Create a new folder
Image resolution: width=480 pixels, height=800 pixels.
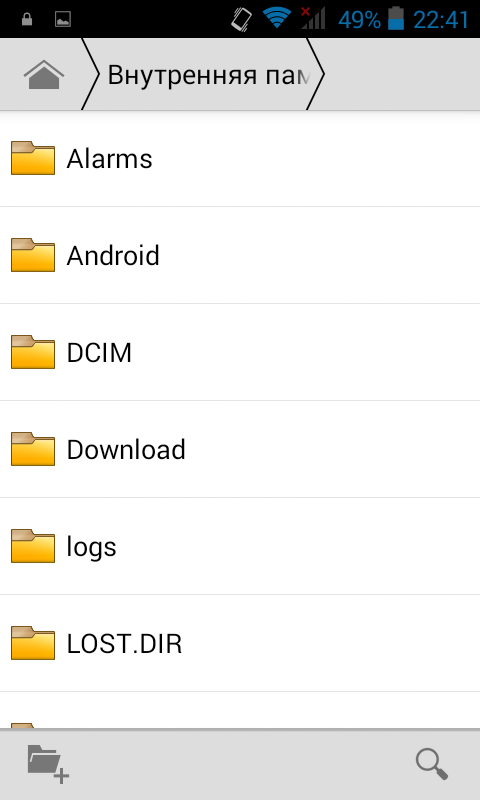click(48, 764)
